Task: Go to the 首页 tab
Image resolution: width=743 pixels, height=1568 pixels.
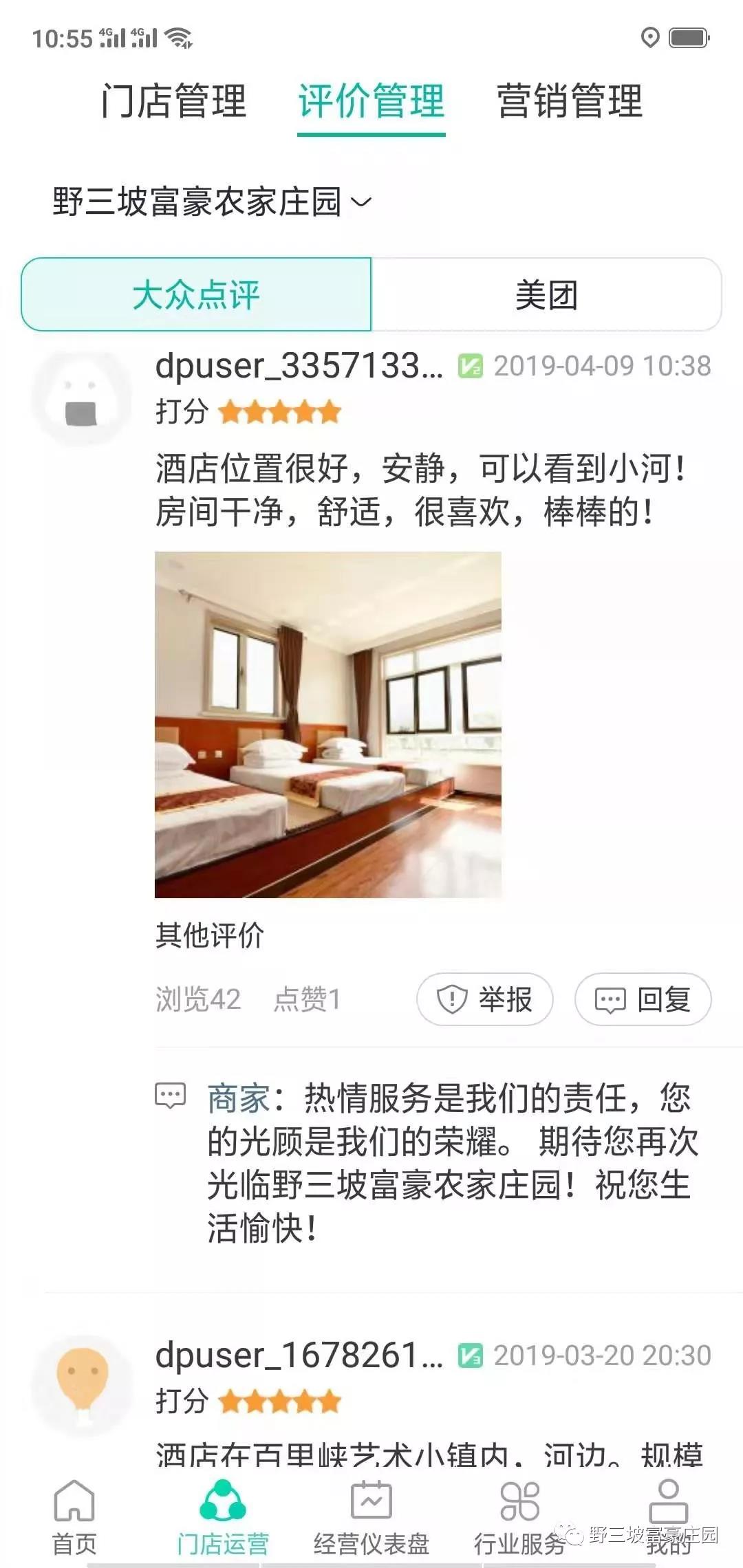Action: [x=74, y=1516]
